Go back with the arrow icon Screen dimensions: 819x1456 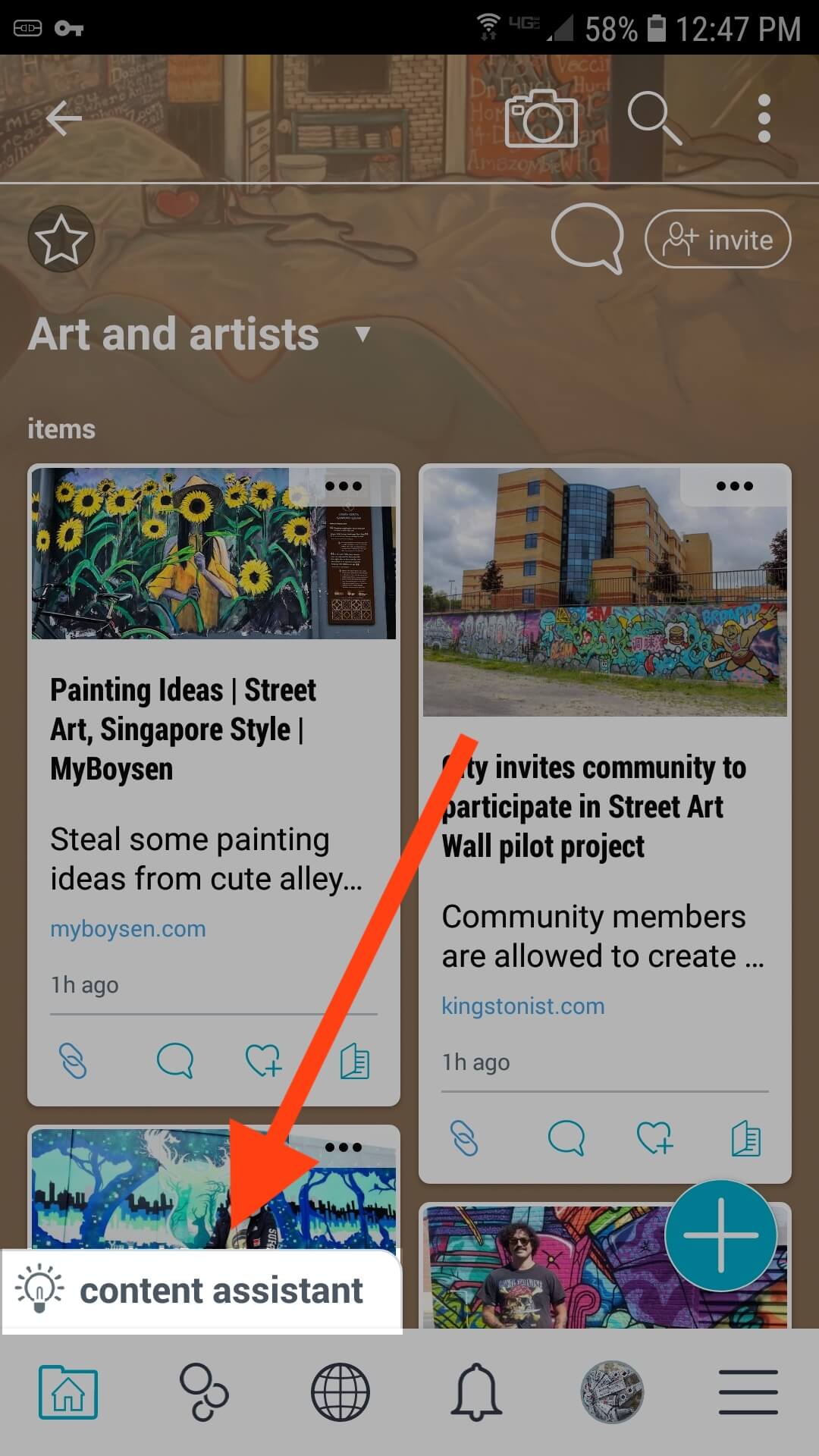pos(64,119)
